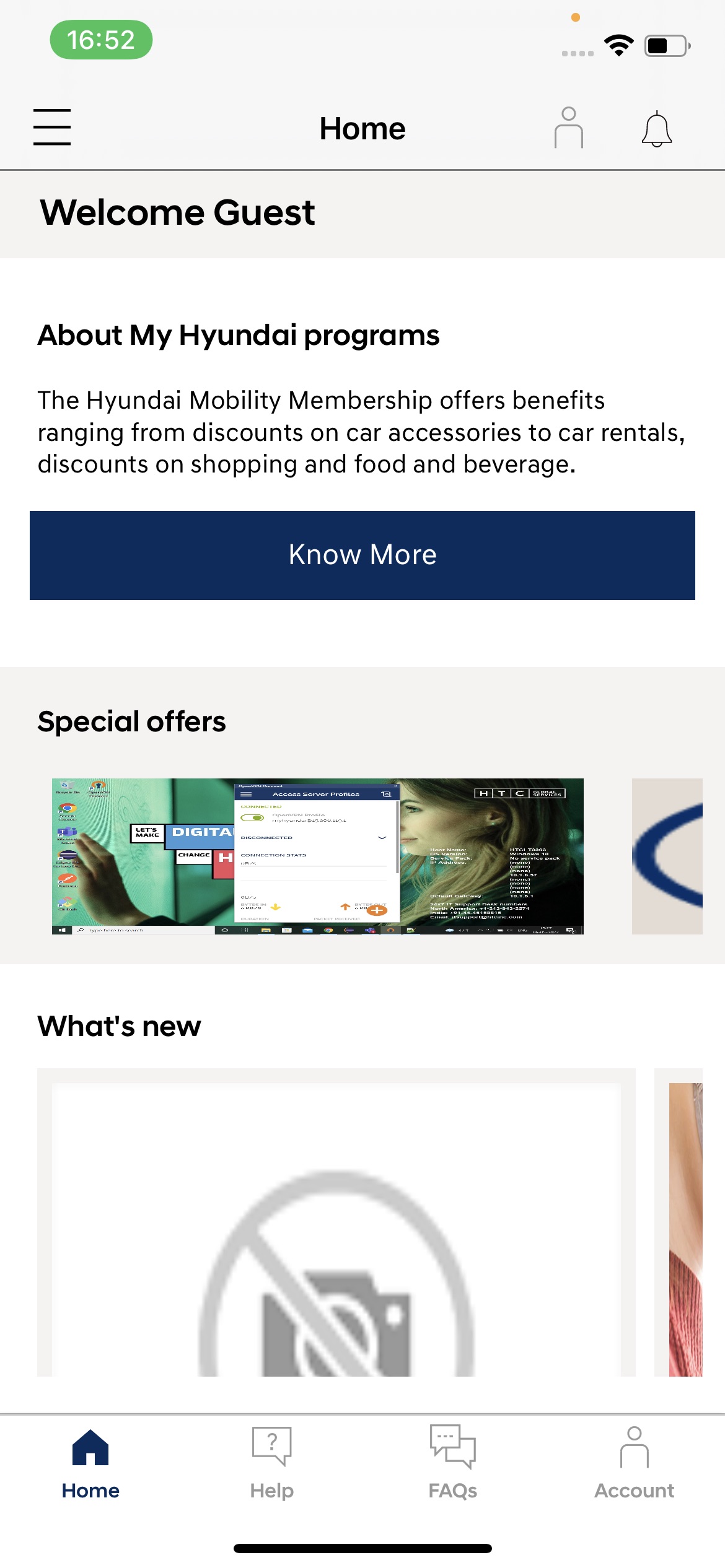Open the hamburger drawer menu
The image size is (725, 1568).
[x=52, y=127]
